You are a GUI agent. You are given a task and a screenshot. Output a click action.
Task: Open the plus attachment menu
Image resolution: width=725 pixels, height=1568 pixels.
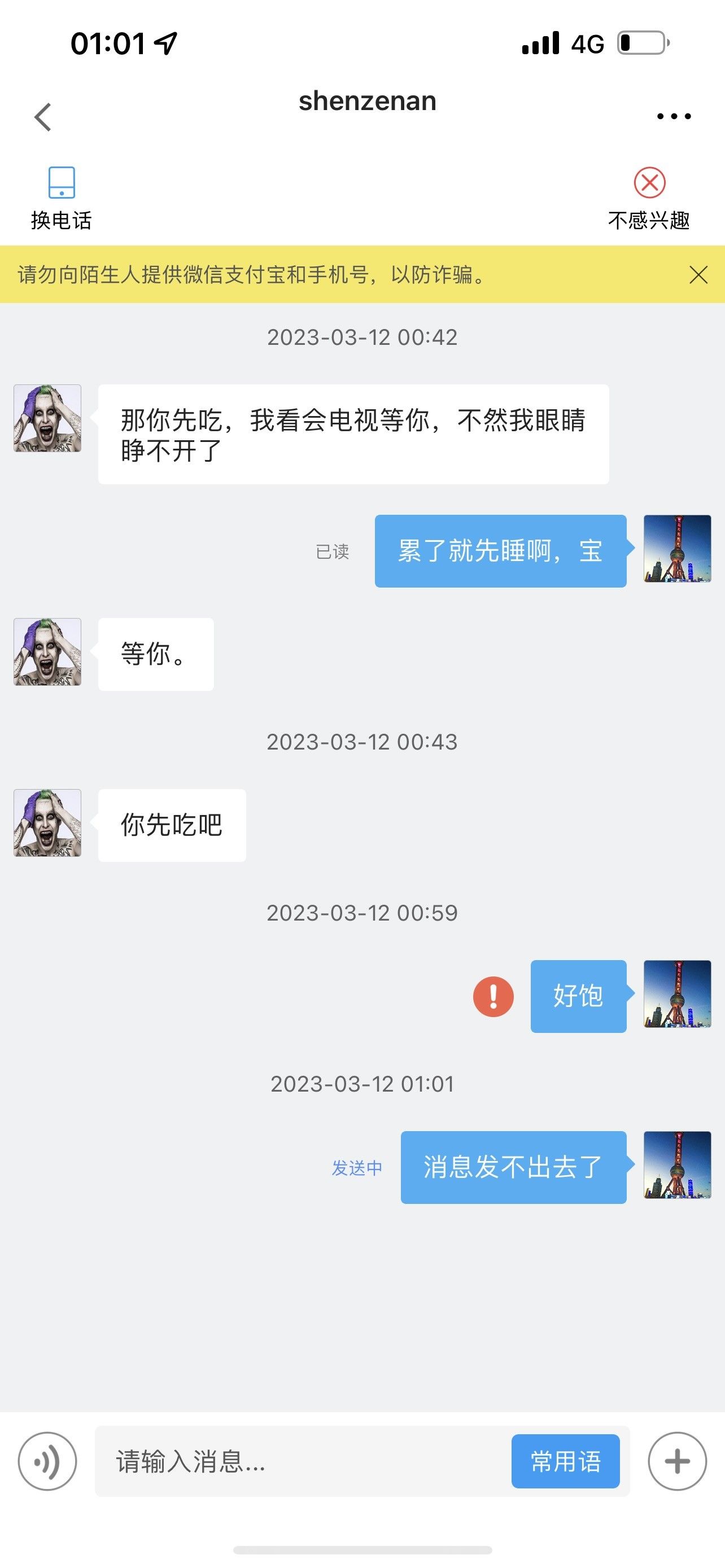[677, 1461]
